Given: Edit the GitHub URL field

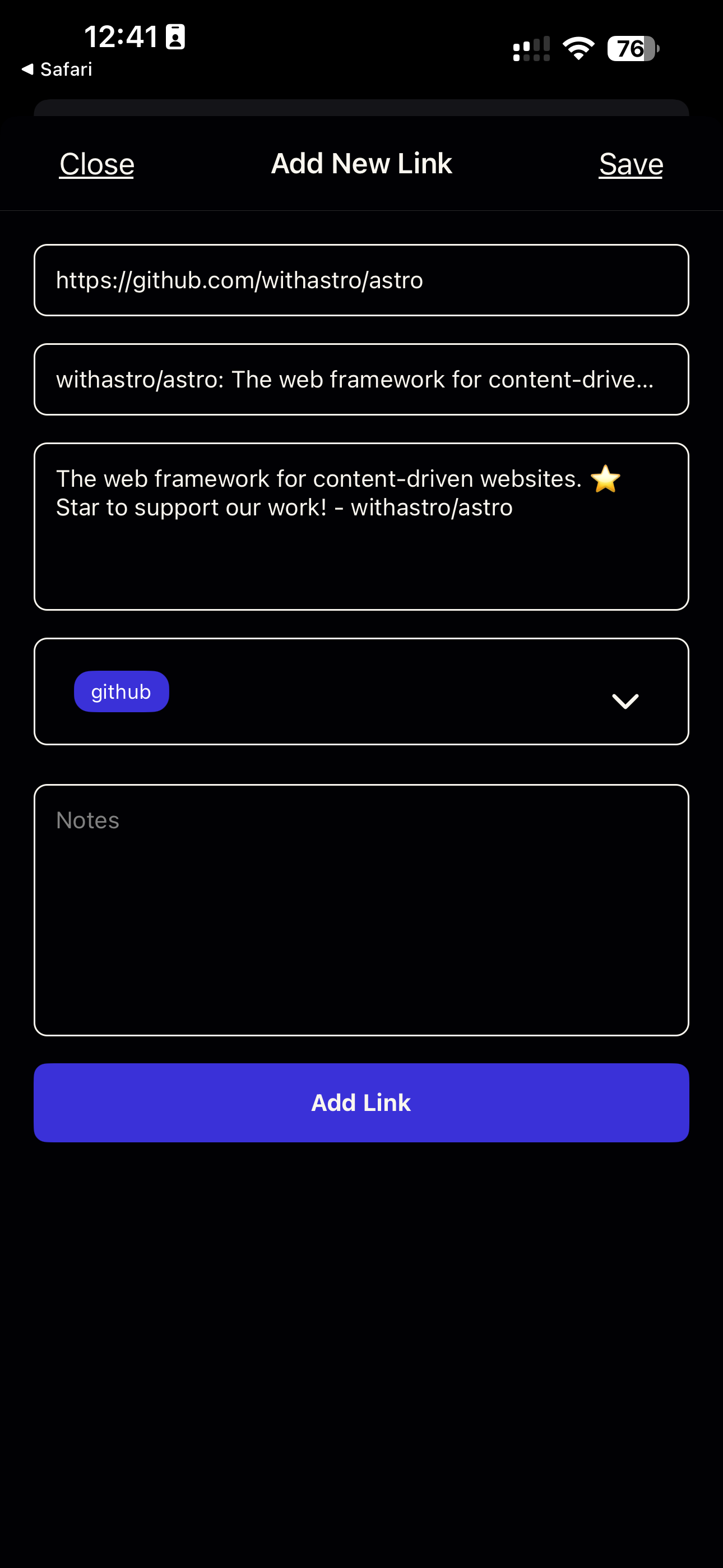Looking at the screenshot, I should point(361,280).
